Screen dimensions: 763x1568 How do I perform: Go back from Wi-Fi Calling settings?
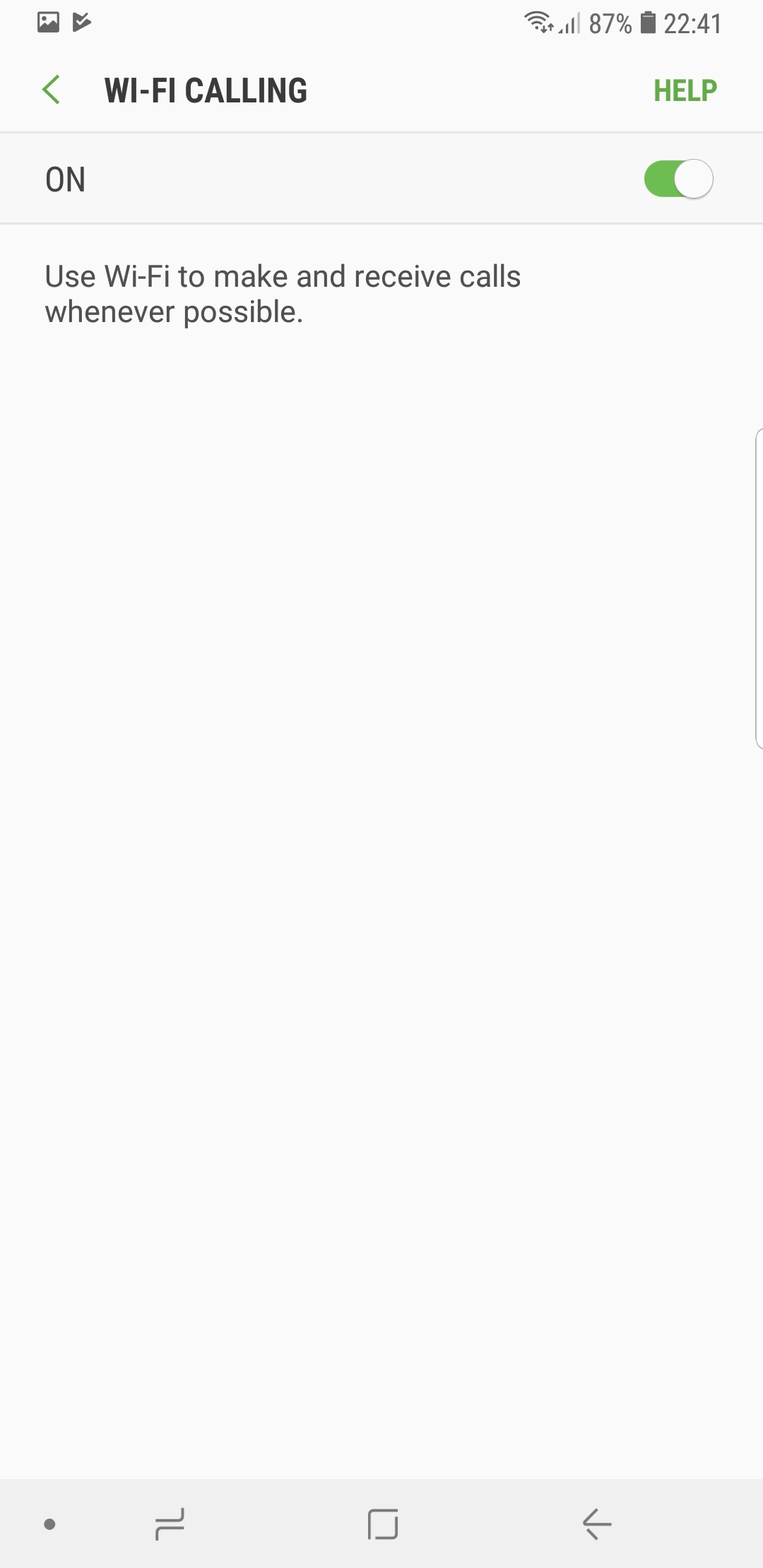(52, 90)
